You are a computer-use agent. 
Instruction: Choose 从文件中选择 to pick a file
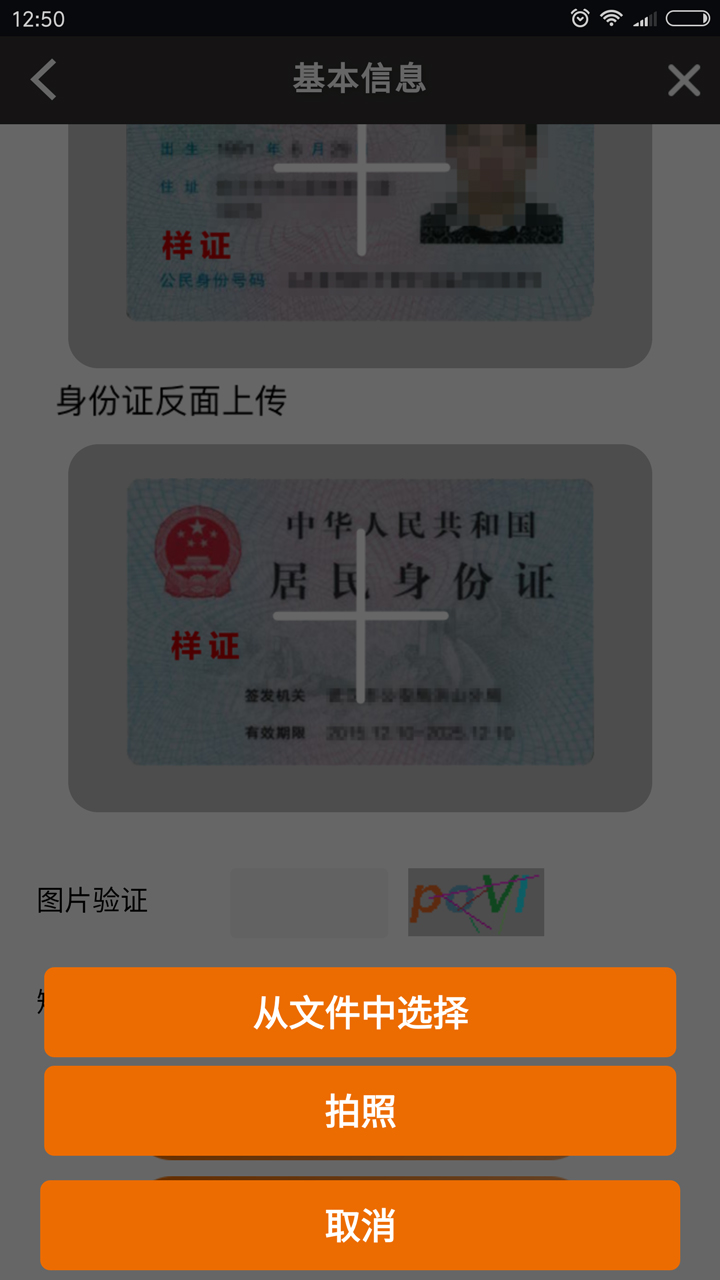360,1012
